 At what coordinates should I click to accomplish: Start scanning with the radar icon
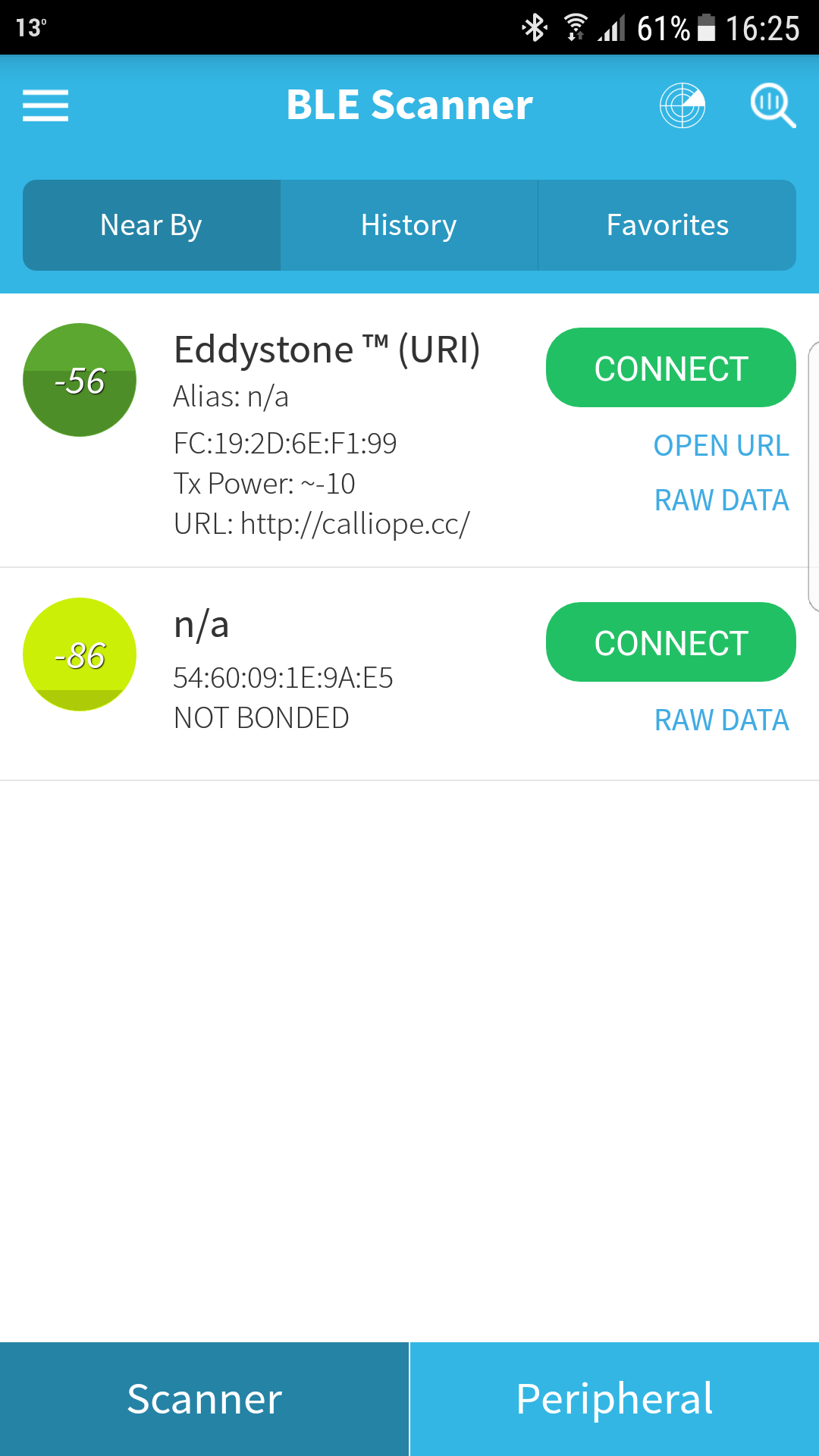click(682, 106)
